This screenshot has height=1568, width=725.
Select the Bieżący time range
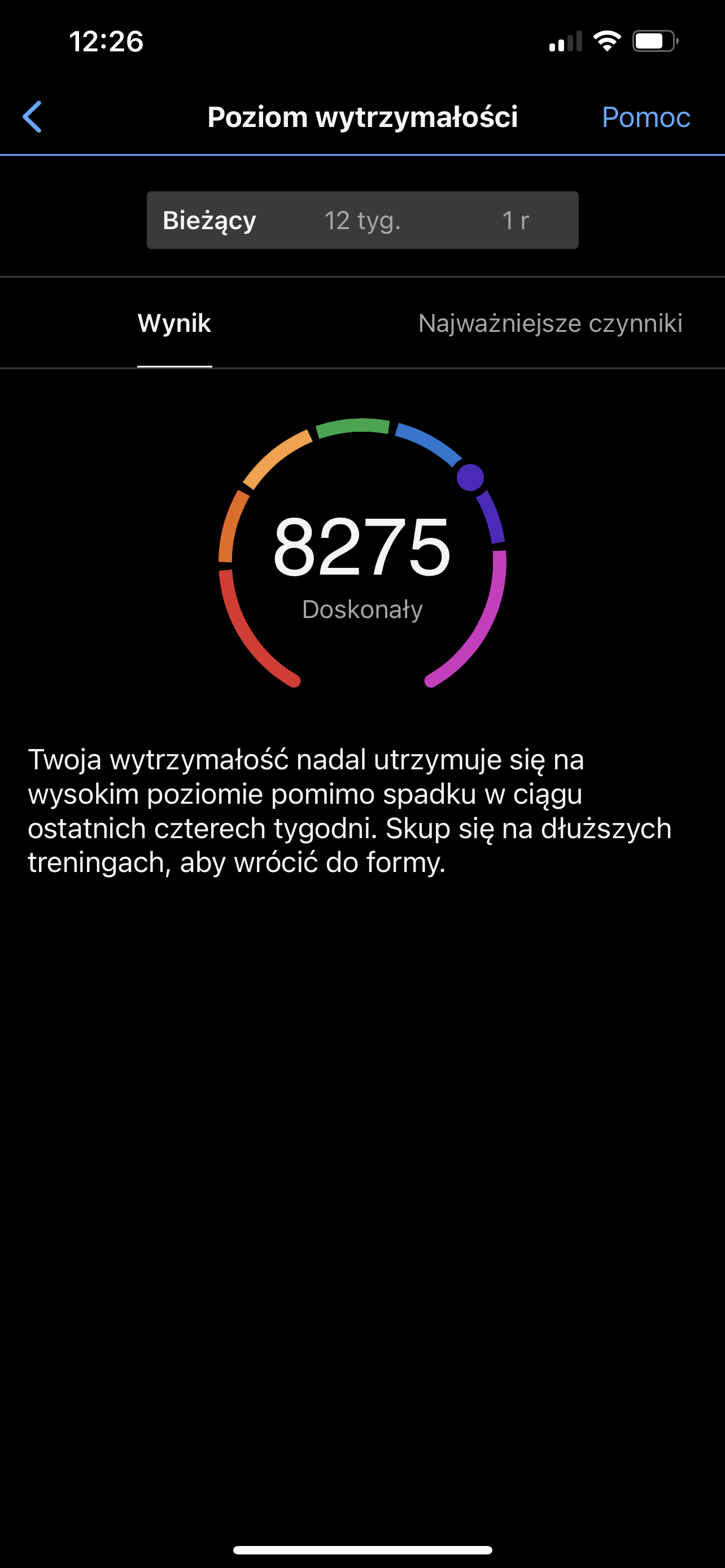[x=209, y=220]
